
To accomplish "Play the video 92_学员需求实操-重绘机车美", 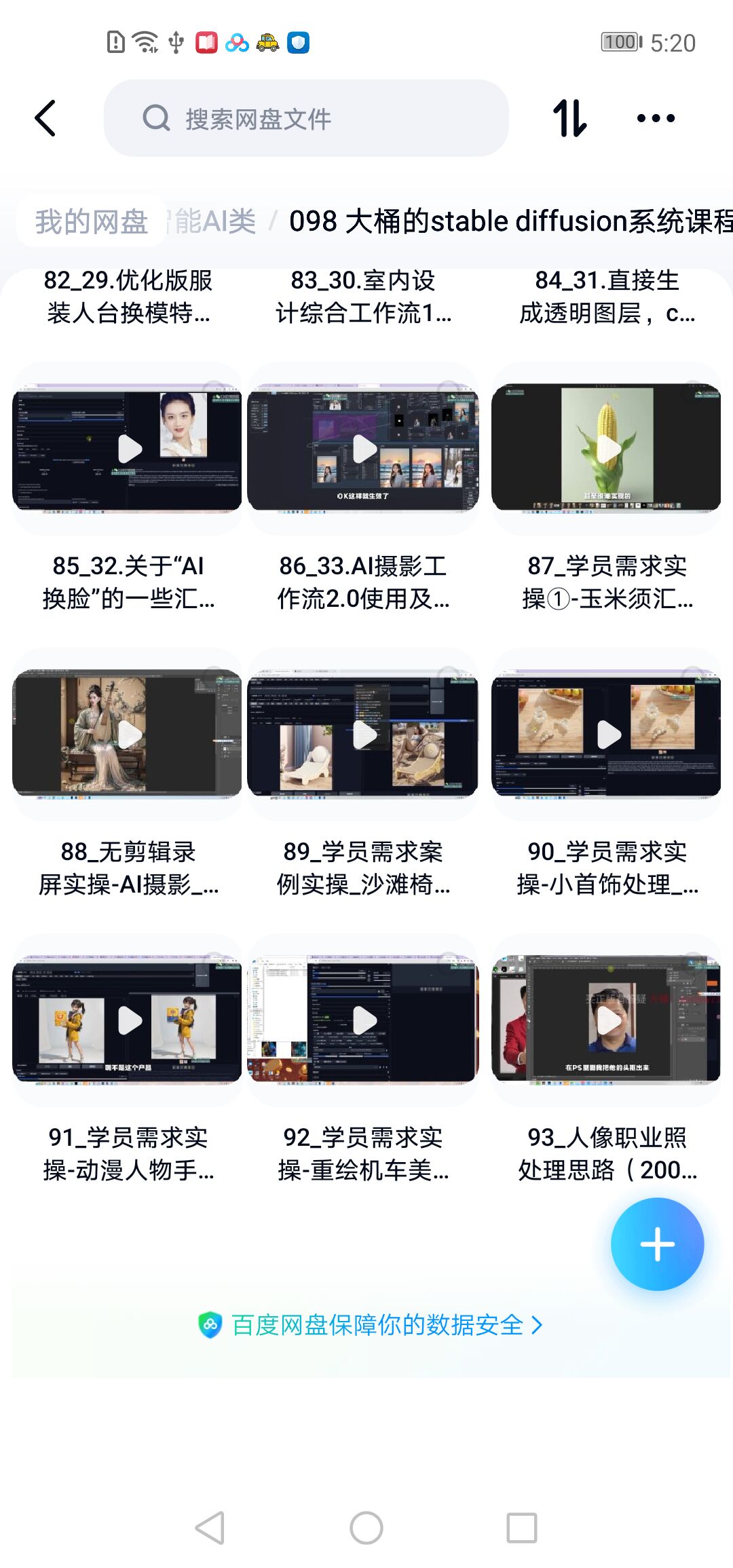I will click(364, 1020).
